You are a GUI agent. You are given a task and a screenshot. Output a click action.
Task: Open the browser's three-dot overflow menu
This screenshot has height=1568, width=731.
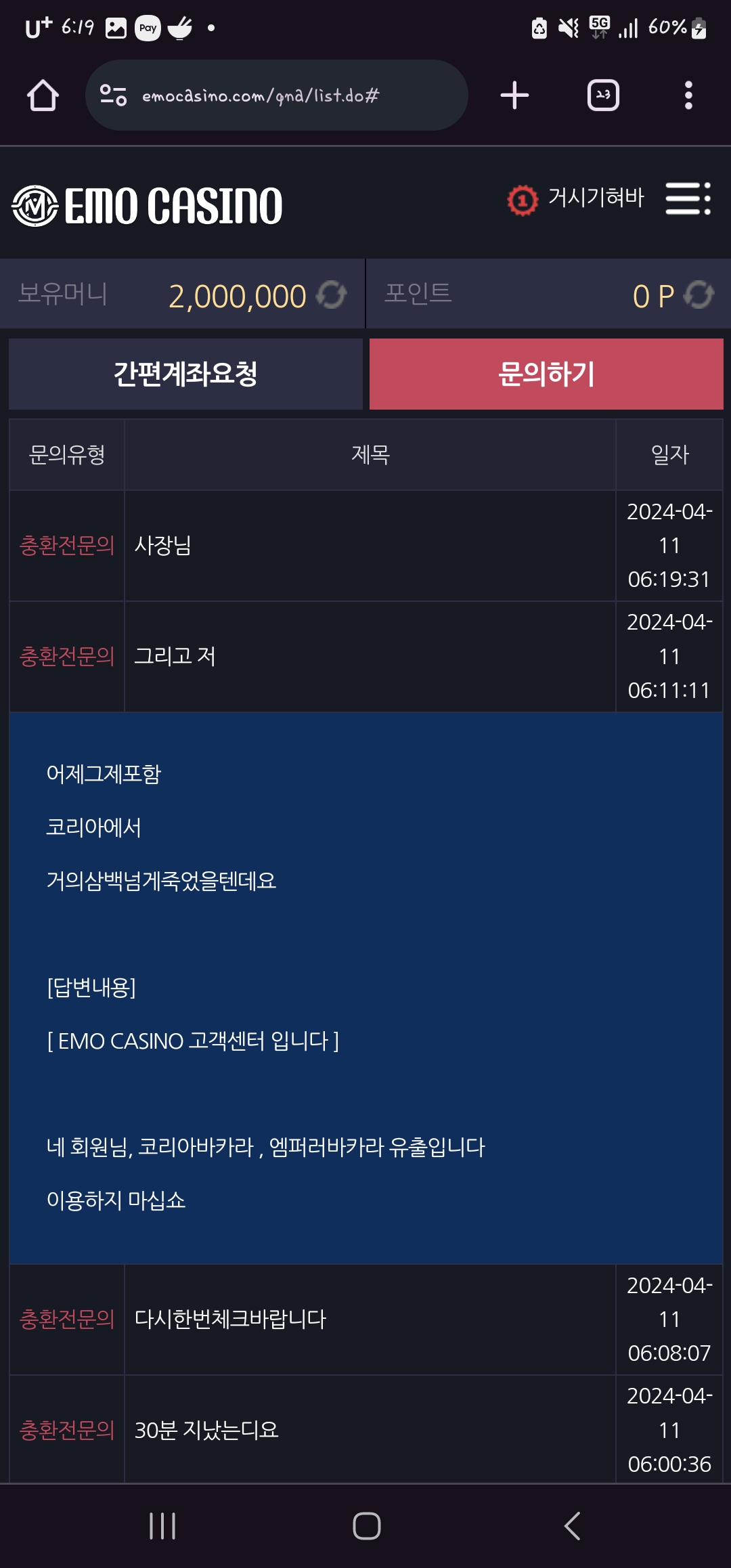[688, 95]
